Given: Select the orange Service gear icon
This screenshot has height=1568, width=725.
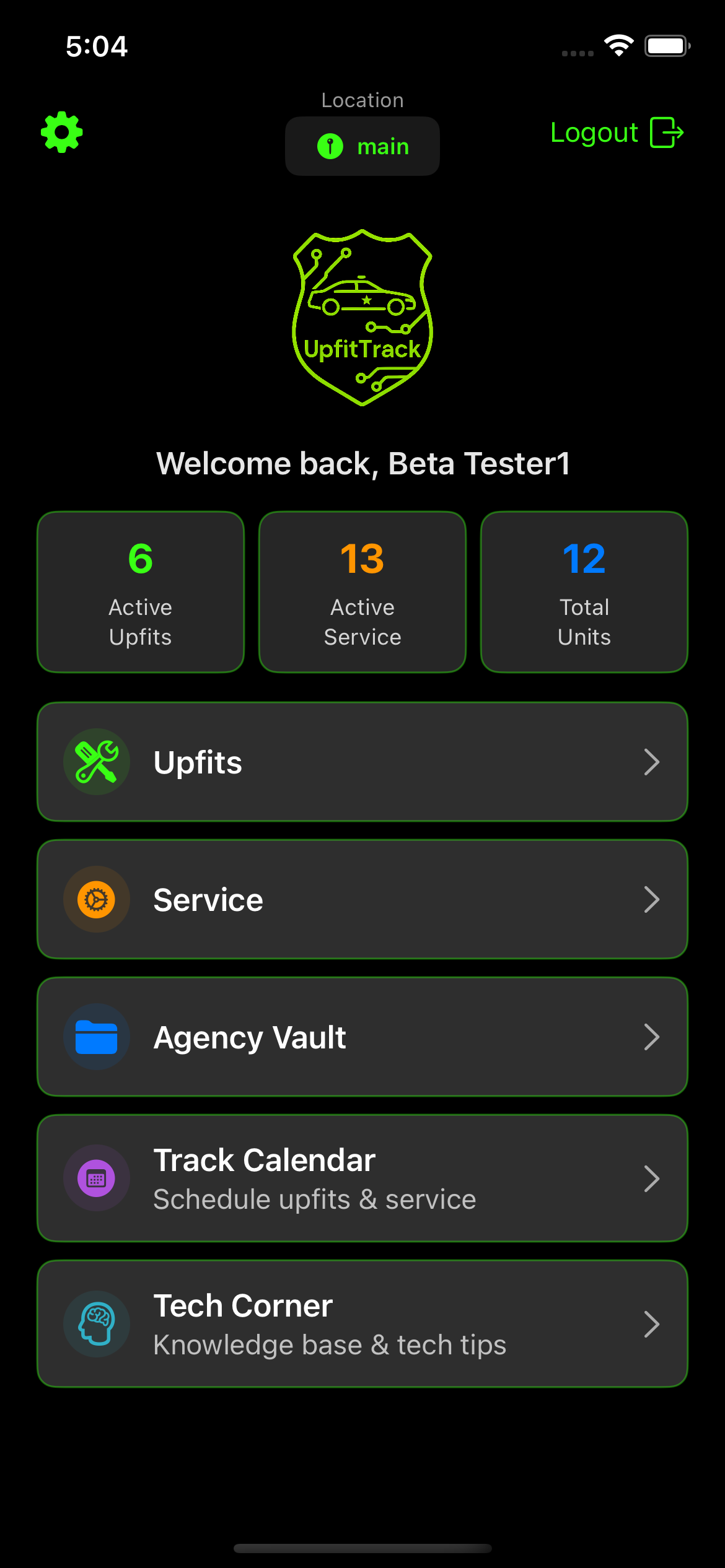Looking at the screenshot, I should coord(96,899).
